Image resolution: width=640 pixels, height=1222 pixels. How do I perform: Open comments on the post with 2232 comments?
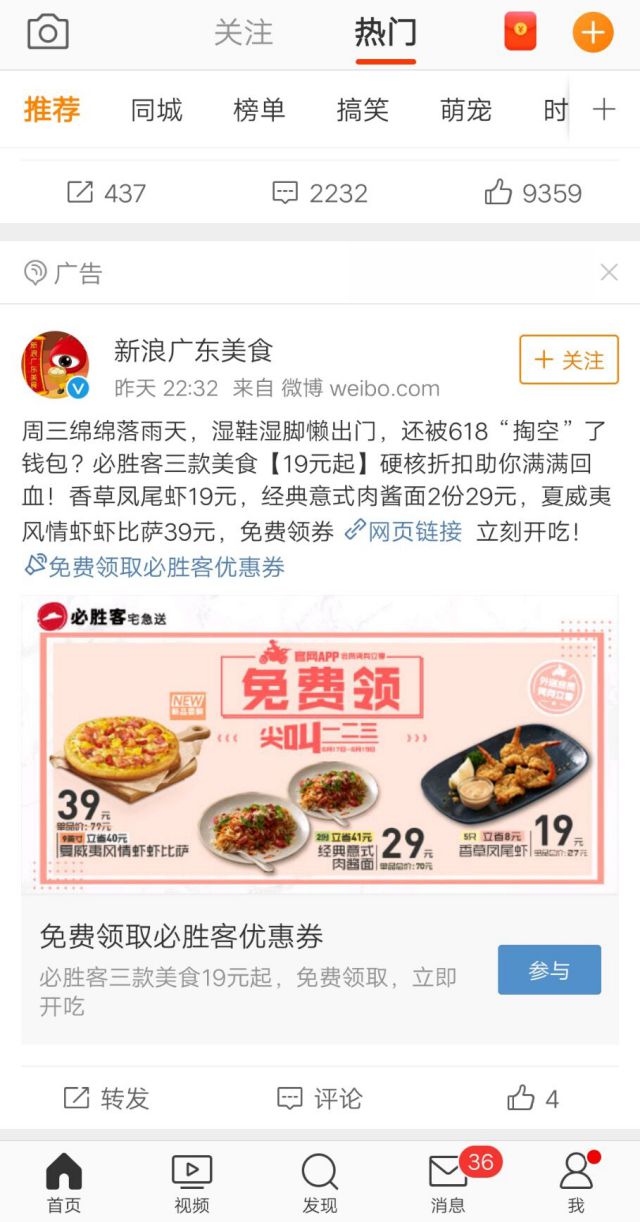320,193
